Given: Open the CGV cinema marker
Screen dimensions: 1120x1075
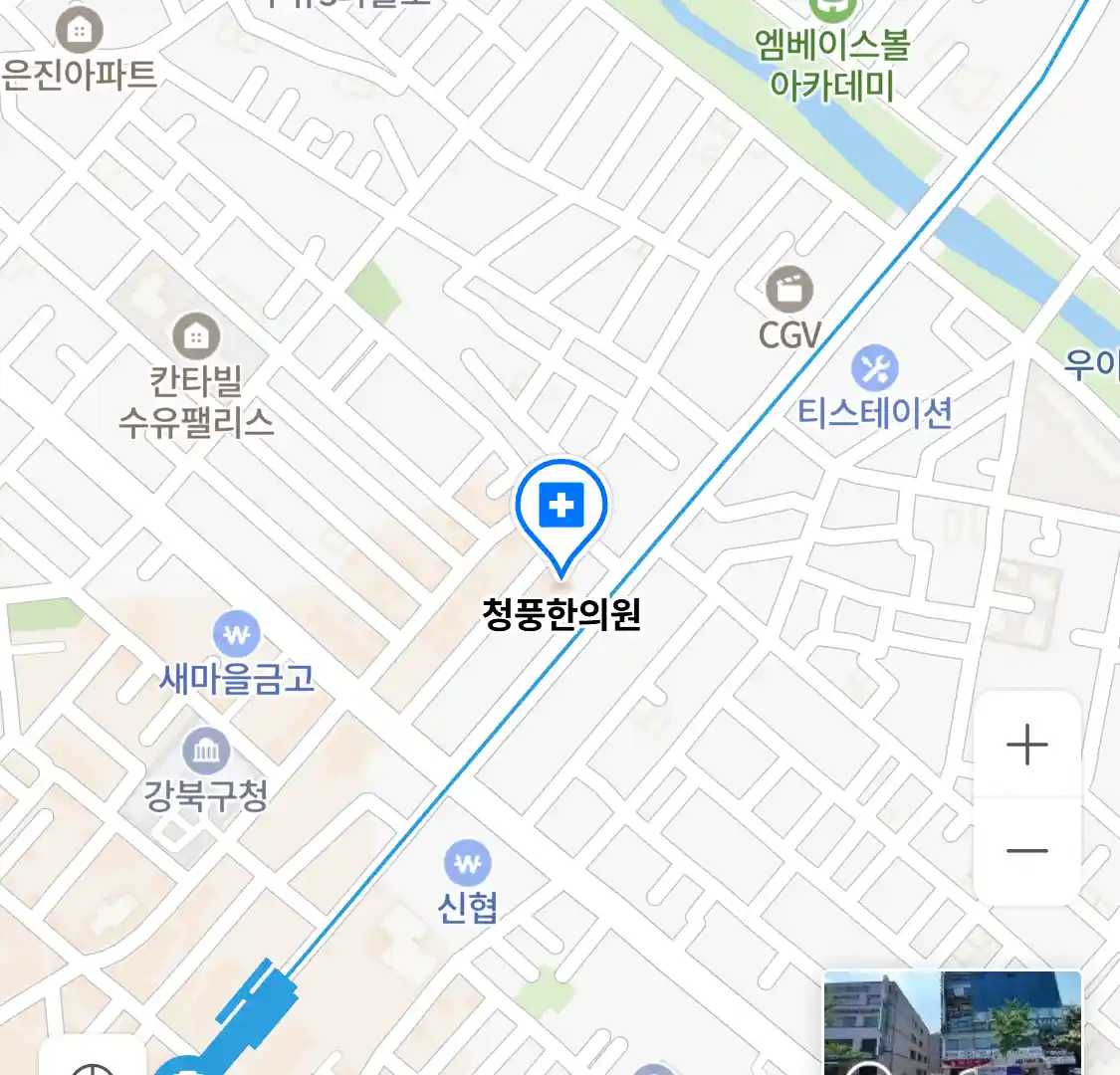Looking at the screenshot, I should pyautogui.click(x=789, y=292).
